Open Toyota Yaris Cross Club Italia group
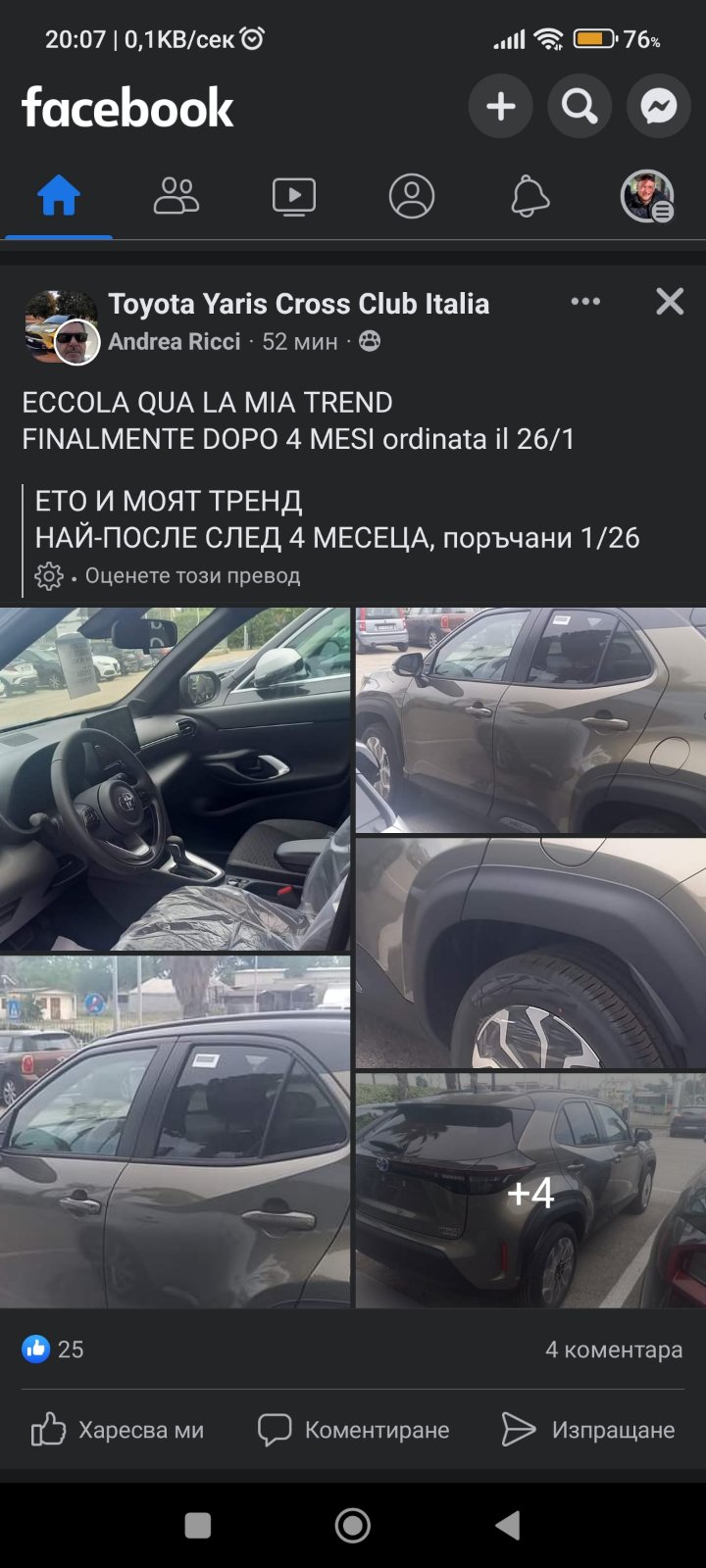 click(298, 304)
